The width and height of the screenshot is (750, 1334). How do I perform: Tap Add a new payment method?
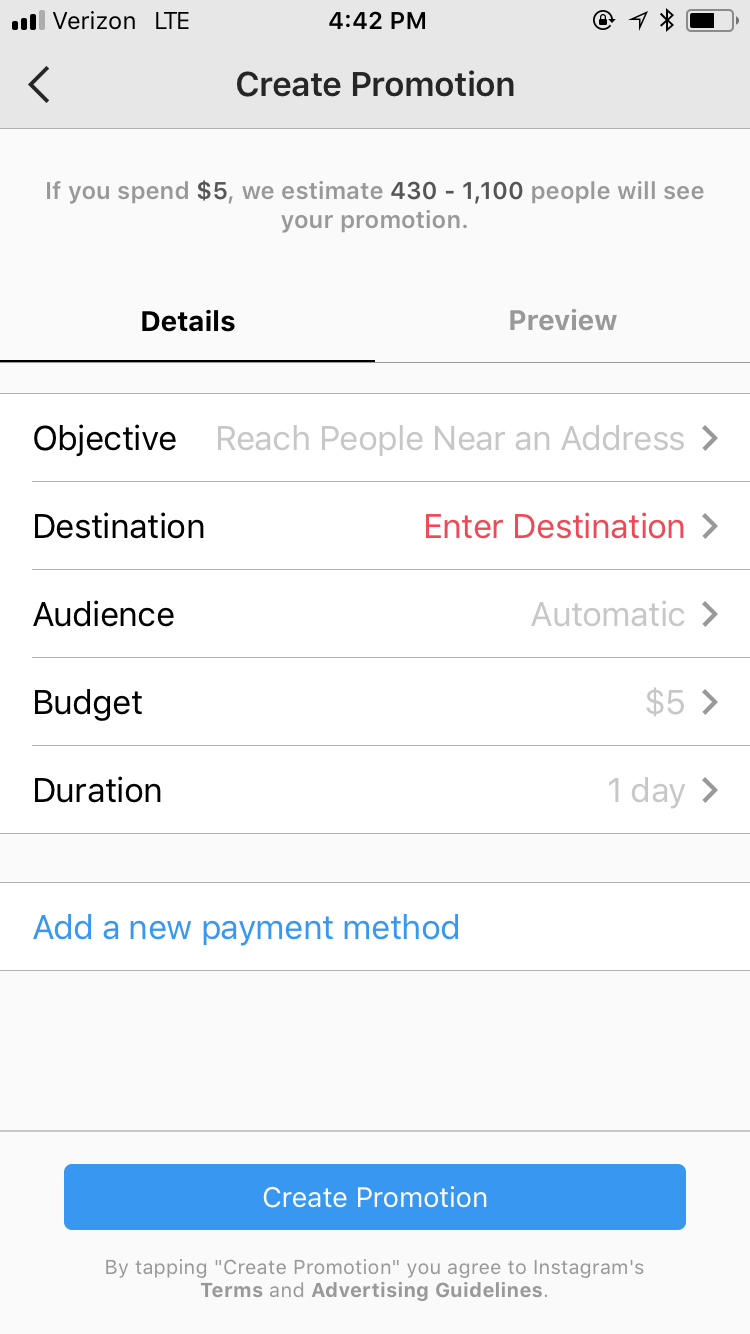(x=246, y=927)
